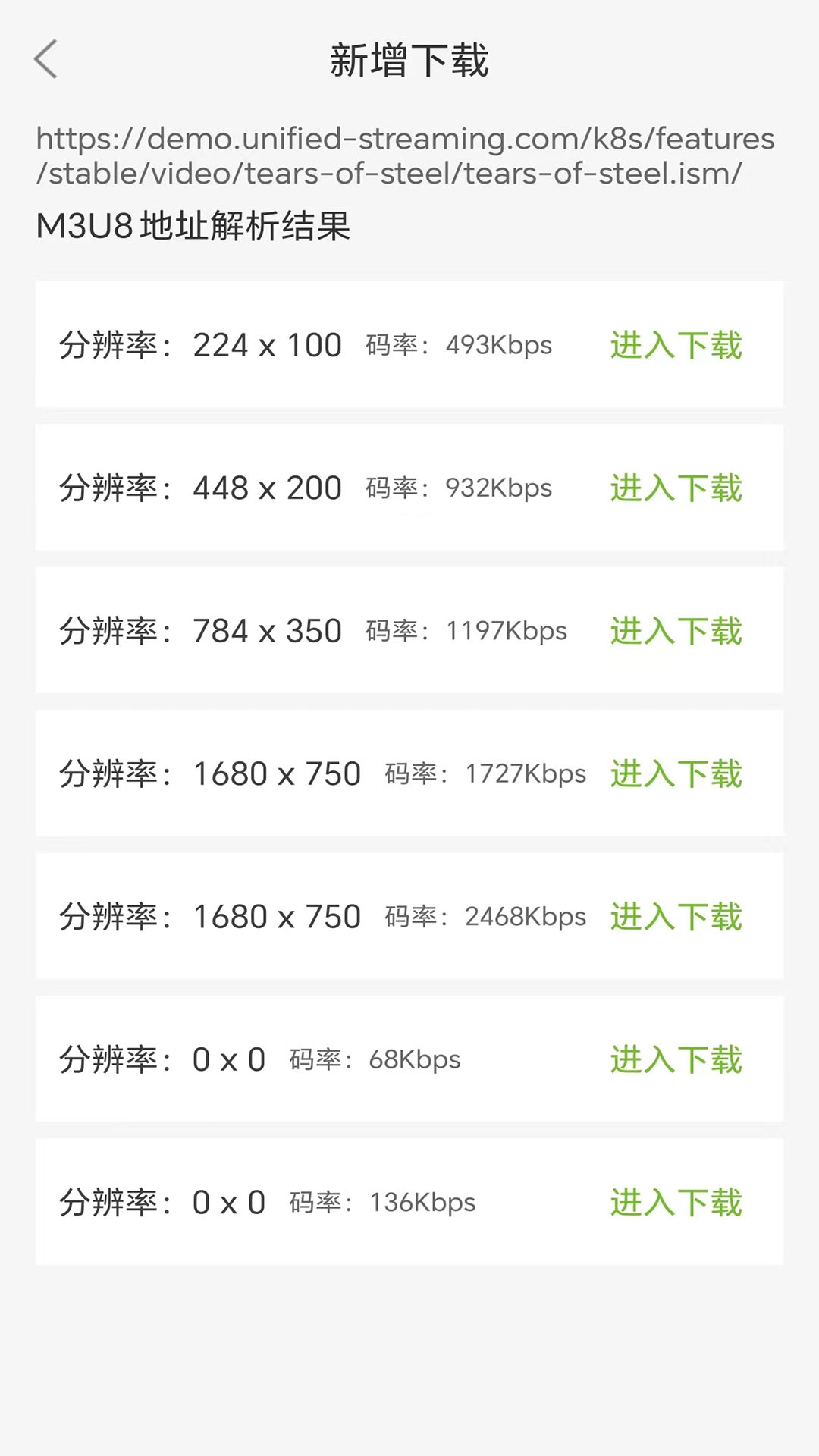The image size is (819, 1456).
Task: Tap the 784 x 350 list entry
Action: 303,631
